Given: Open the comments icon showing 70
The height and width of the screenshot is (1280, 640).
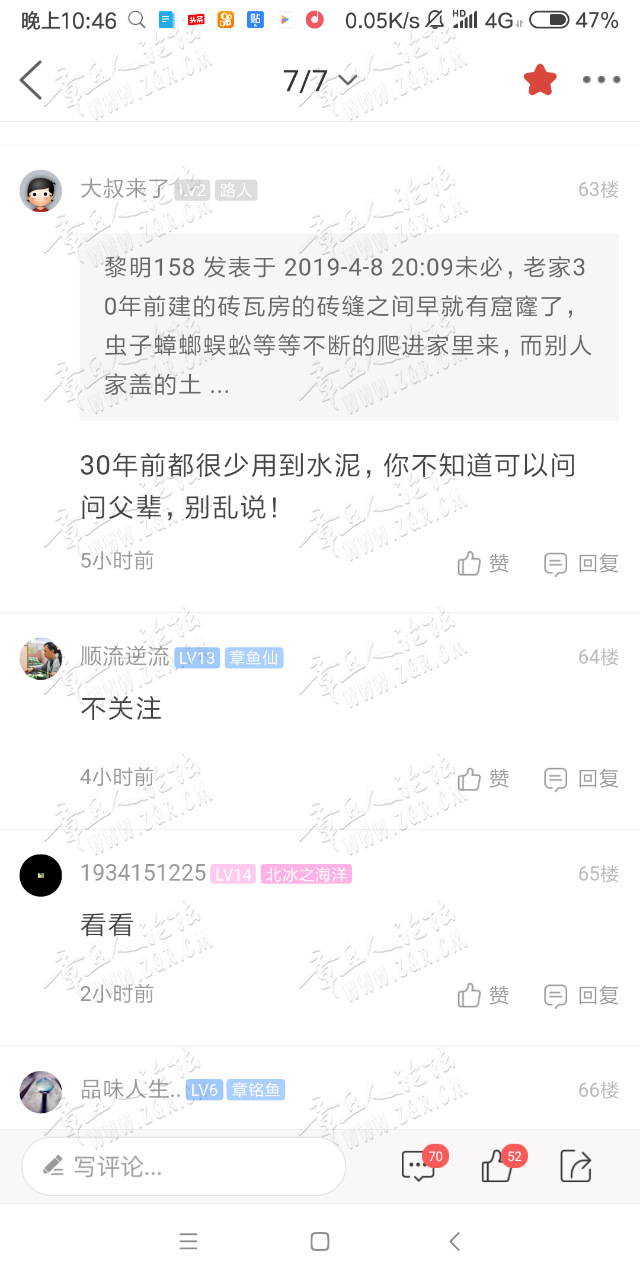Looking at the screenshot, I should pos(418,1166).
